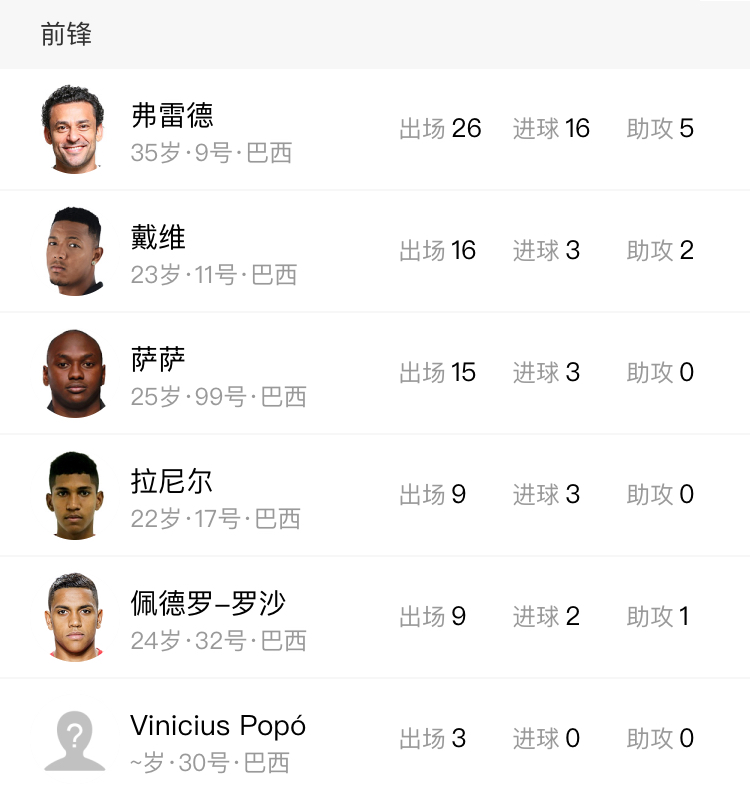Click 戴维's player avatar photo

tap(74, 251)
